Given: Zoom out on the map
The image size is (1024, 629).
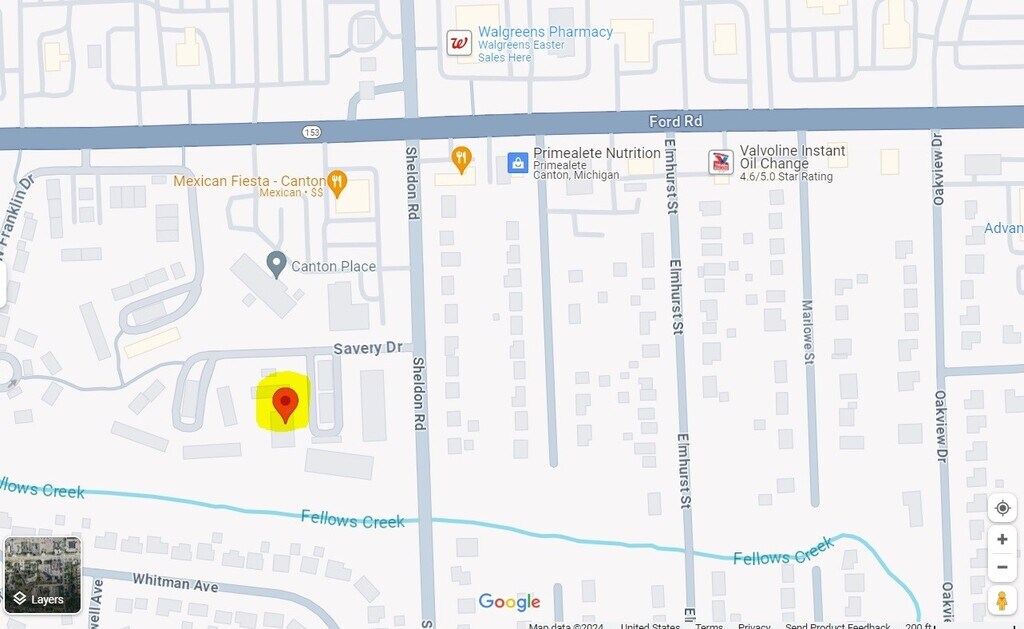Looking at the screenshot, I should [1002, 567].
